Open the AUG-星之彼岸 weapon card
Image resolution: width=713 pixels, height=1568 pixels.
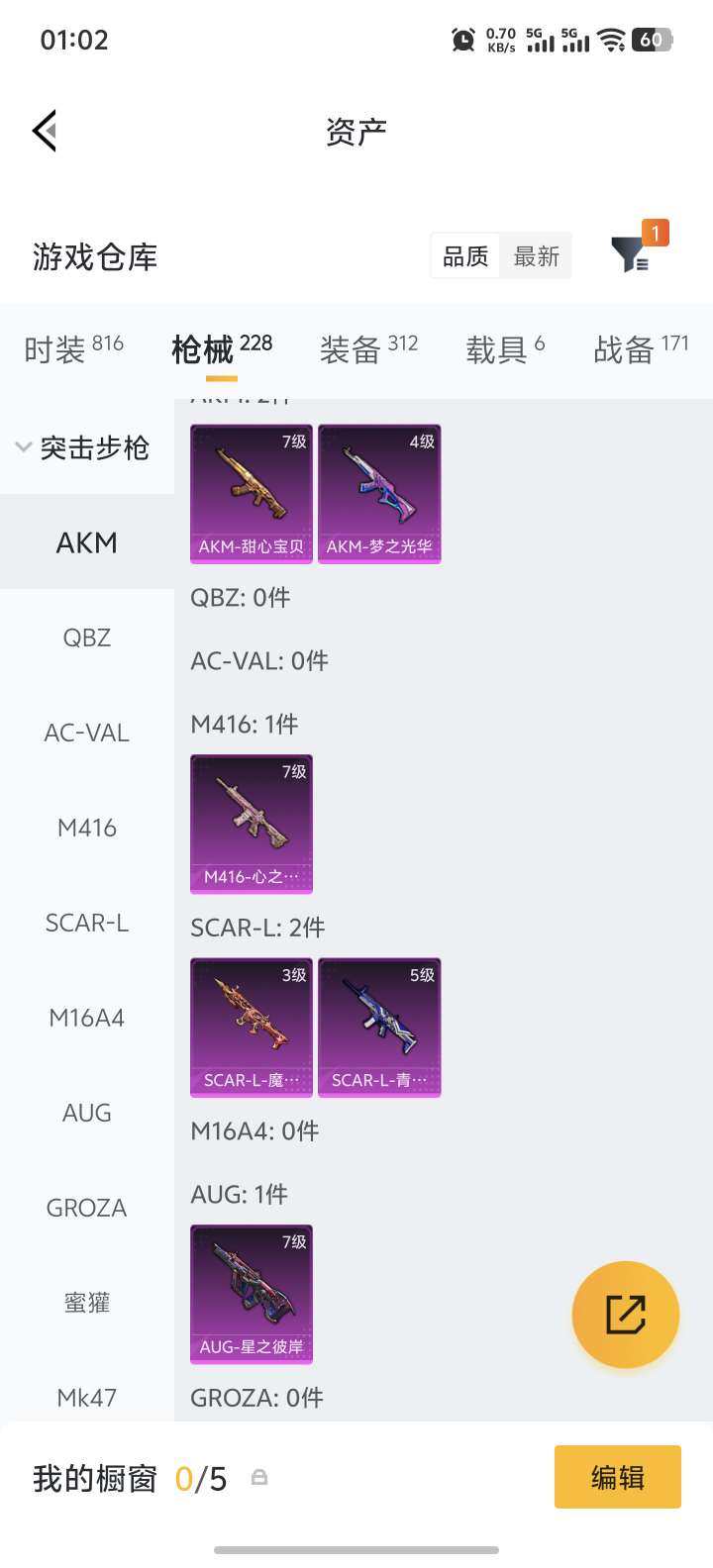tap(251, 1294)
